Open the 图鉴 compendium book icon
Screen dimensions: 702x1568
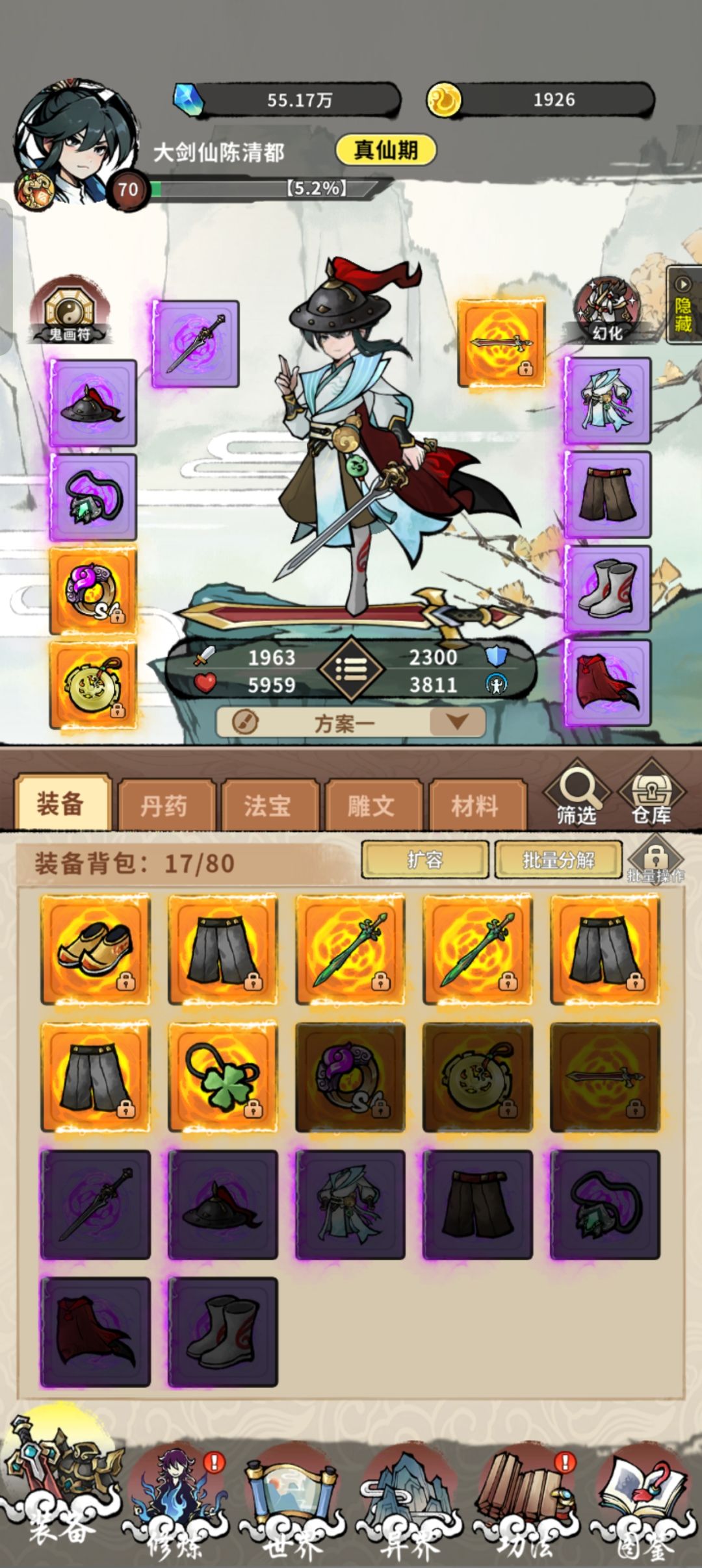(x=643, y=1487)
